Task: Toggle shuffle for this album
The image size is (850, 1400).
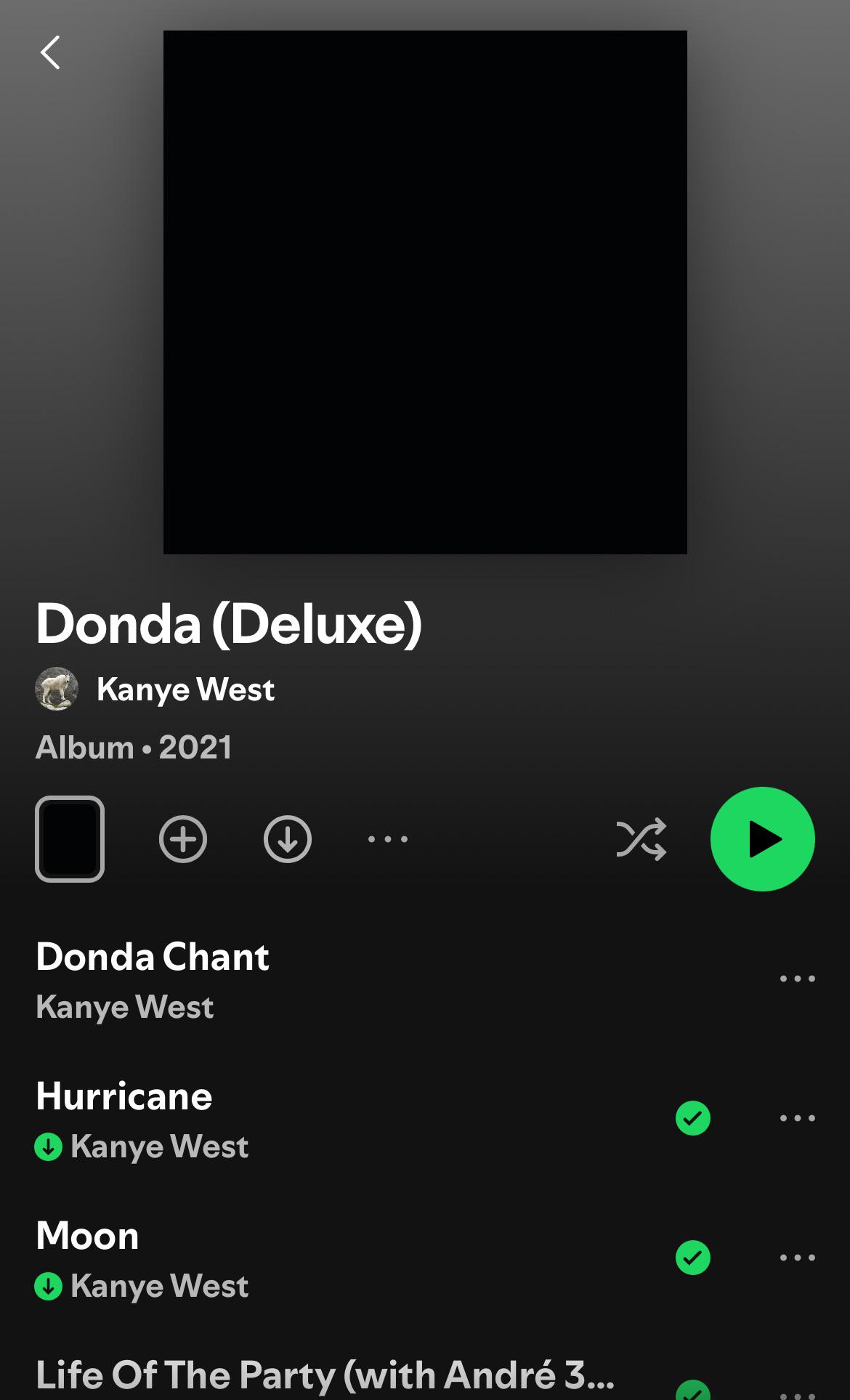Action: point(641,839)
